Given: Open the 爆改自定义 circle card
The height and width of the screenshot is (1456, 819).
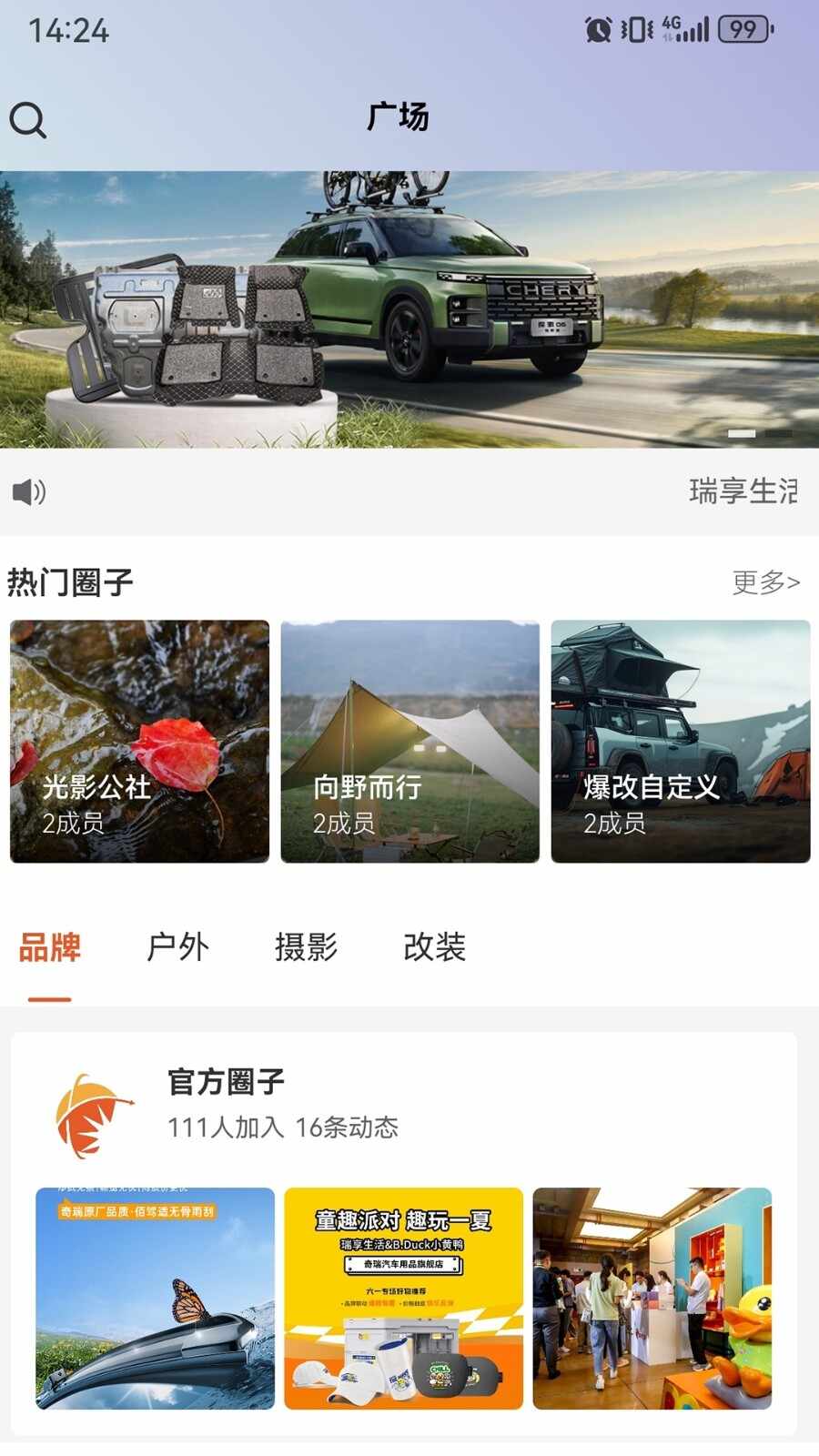Looking at the screenshot, I should [681, 738].
